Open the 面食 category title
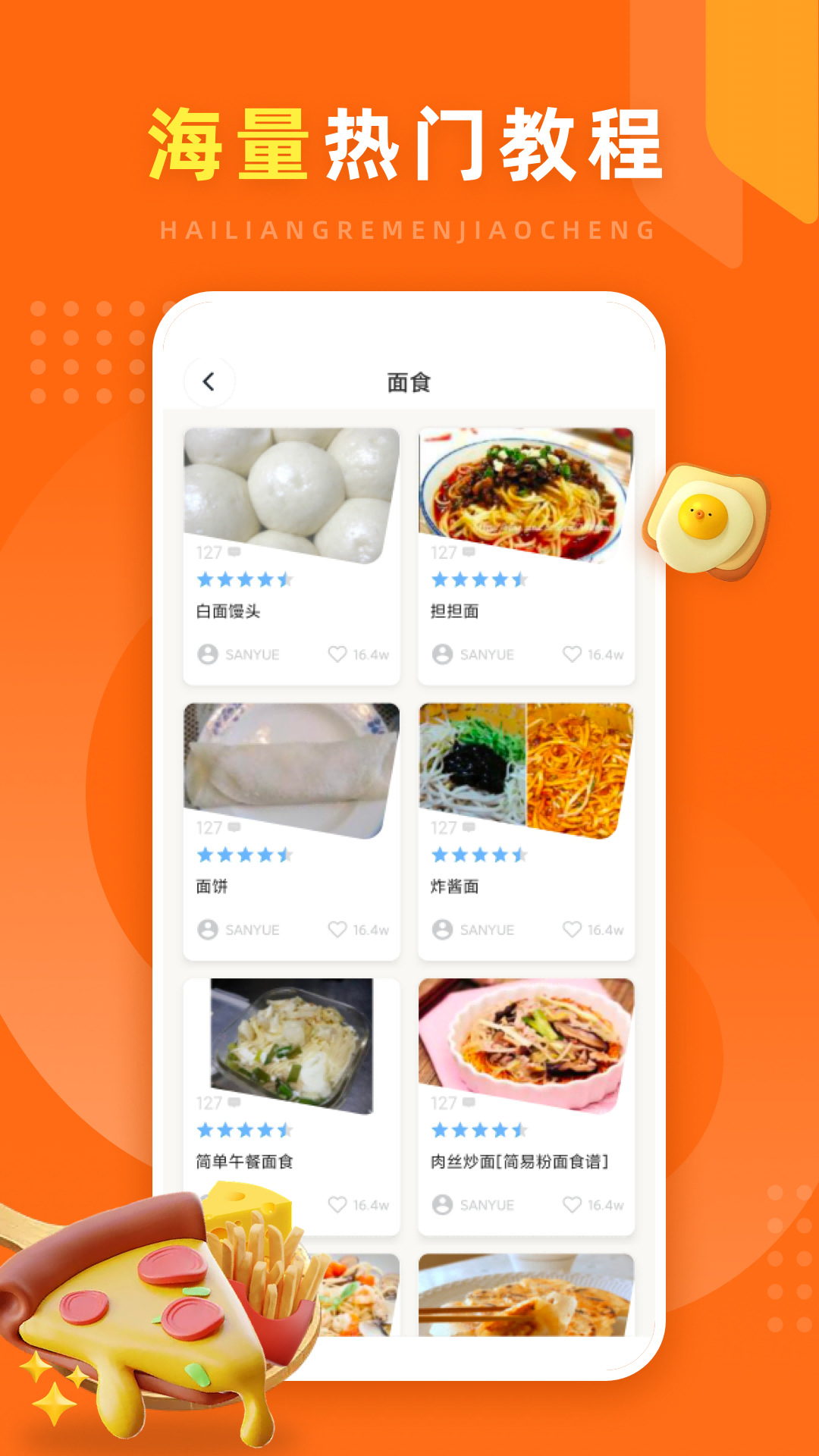 (x=409, y=381)
